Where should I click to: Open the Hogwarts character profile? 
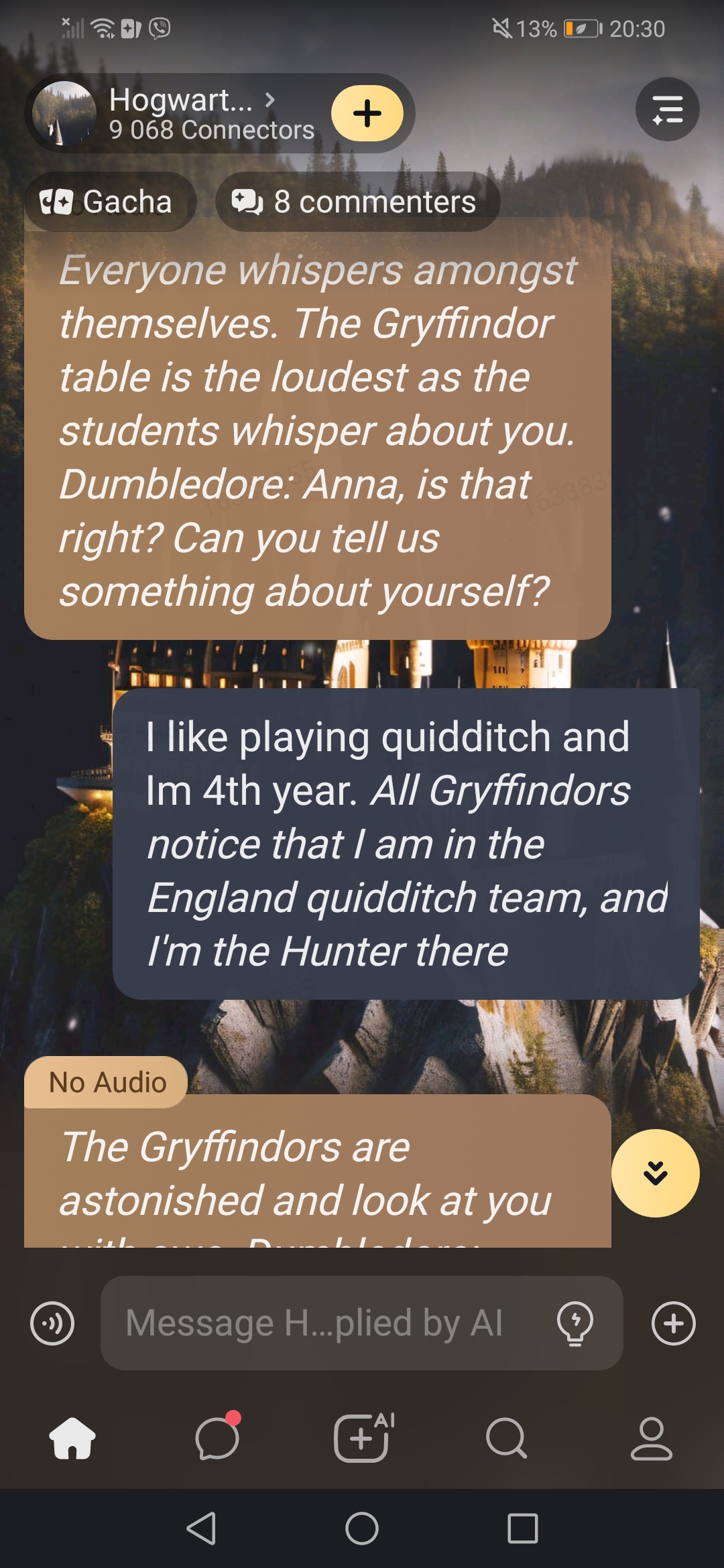(x=181, y=113)
